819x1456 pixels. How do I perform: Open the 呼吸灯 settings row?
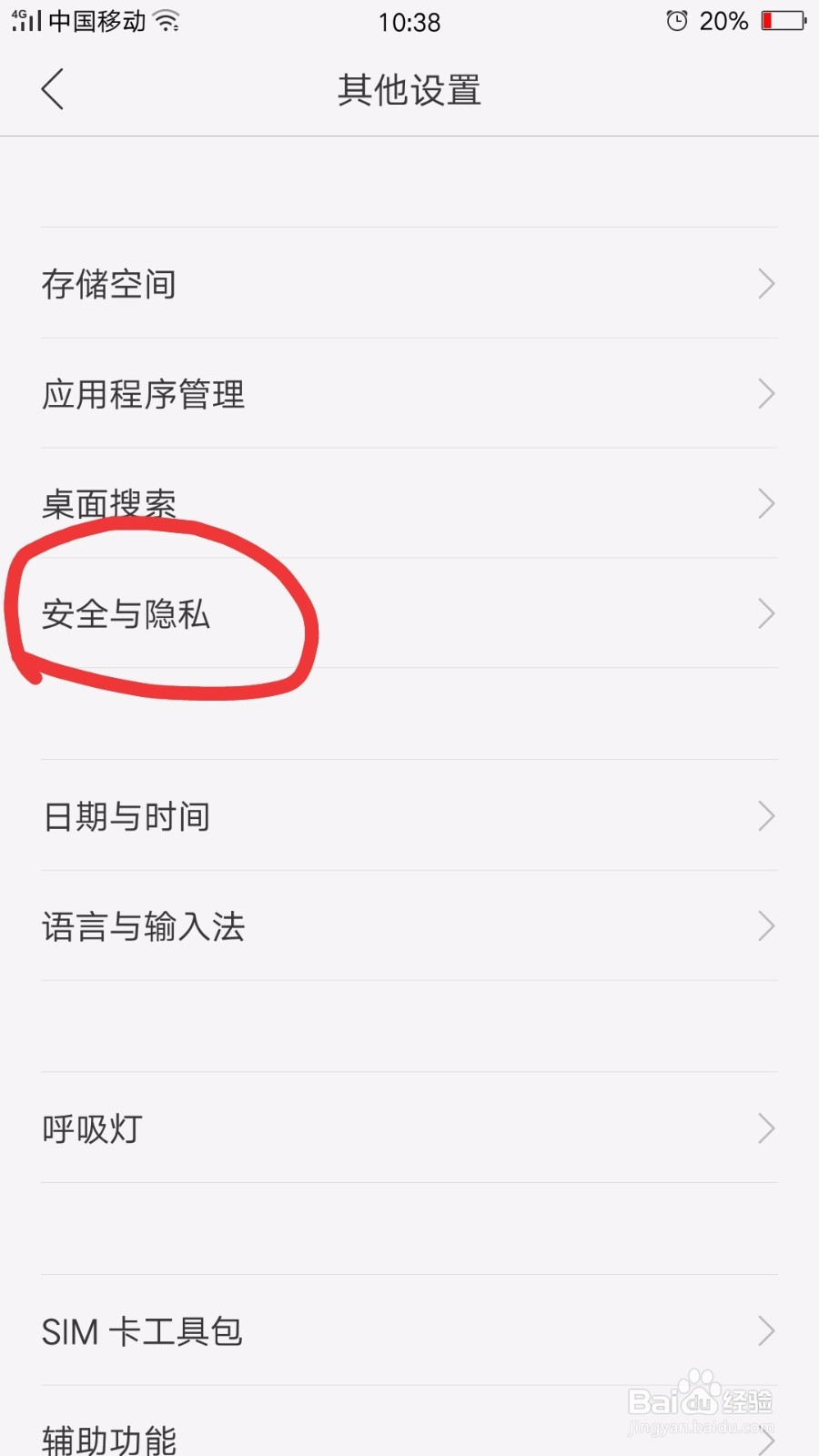point(91,1128)
